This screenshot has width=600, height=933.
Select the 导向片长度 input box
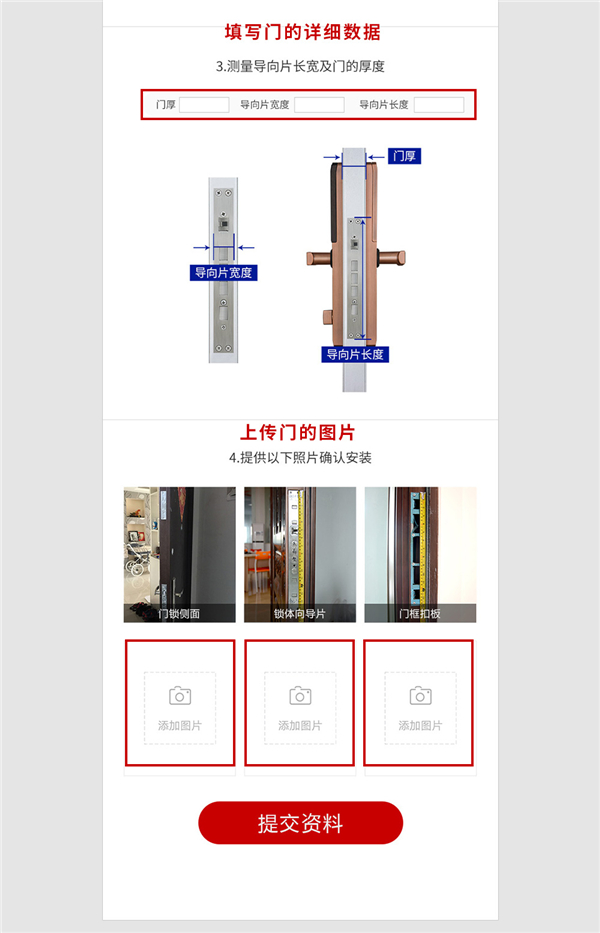[438, 105]
